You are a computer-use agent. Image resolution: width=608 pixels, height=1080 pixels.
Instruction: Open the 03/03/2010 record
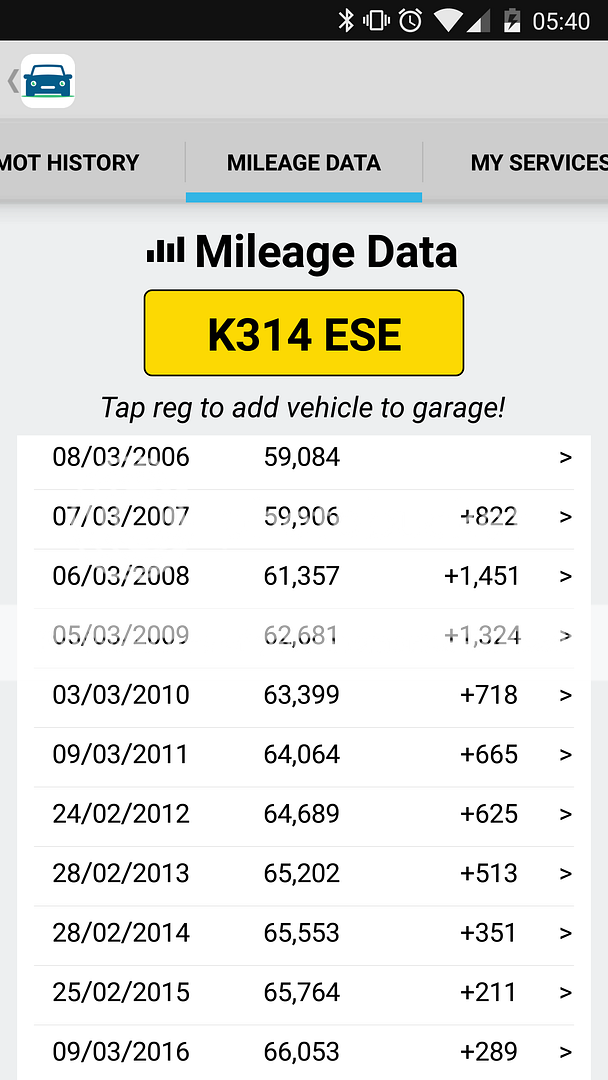[x=303, y=695]
